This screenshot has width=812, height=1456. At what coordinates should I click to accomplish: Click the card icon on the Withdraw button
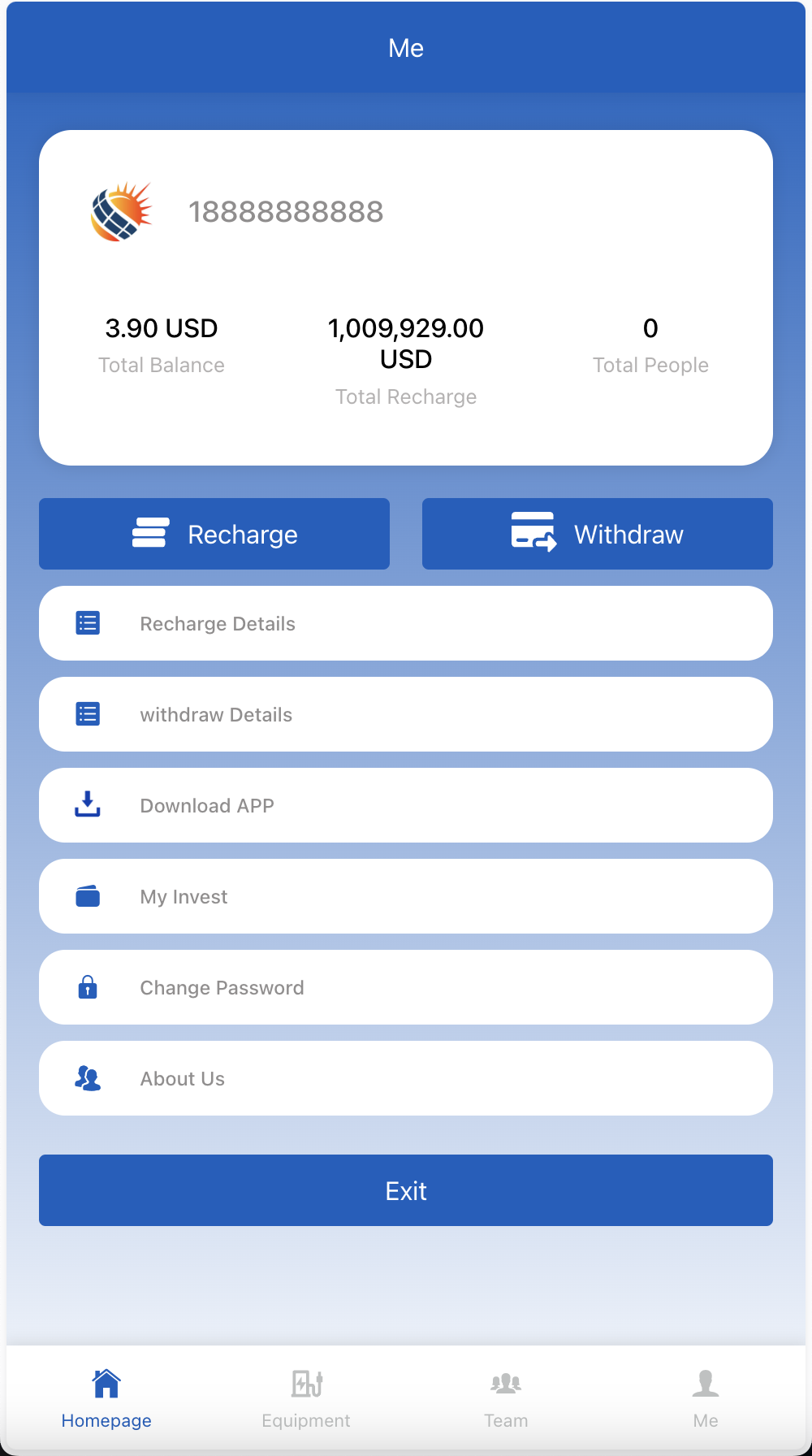coord(532,534)
